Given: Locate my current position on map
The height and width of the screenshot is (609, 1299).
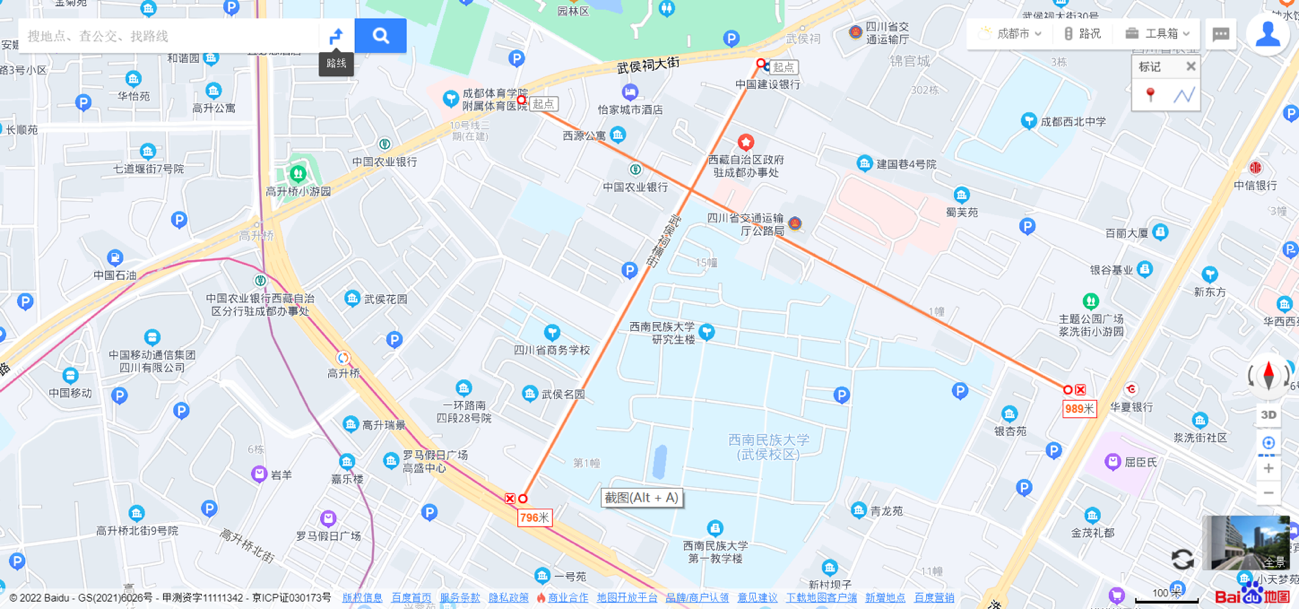Looking at the screenshot, I should [x=1268, y=443].
